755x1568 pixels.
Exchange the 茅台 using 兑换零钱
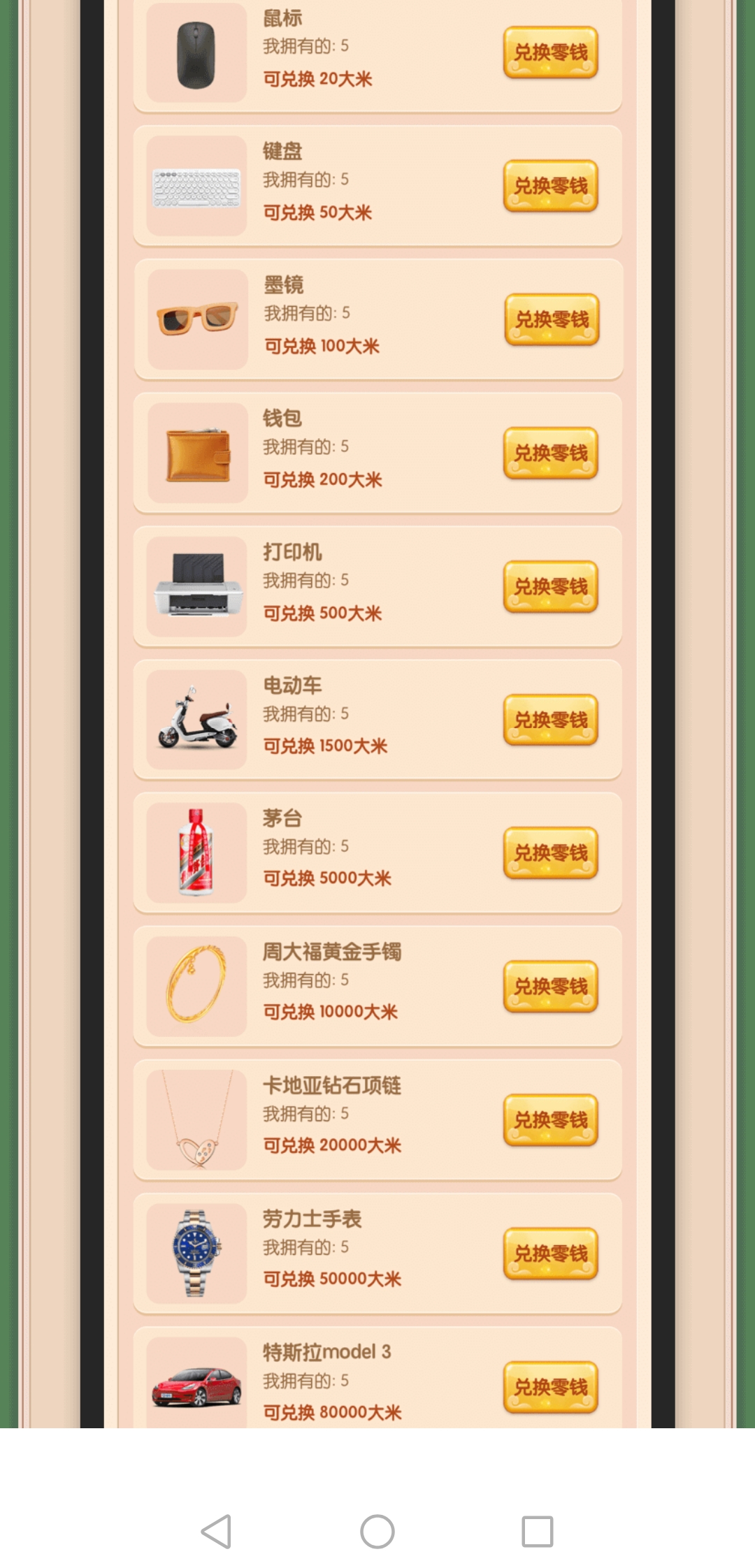550,852
